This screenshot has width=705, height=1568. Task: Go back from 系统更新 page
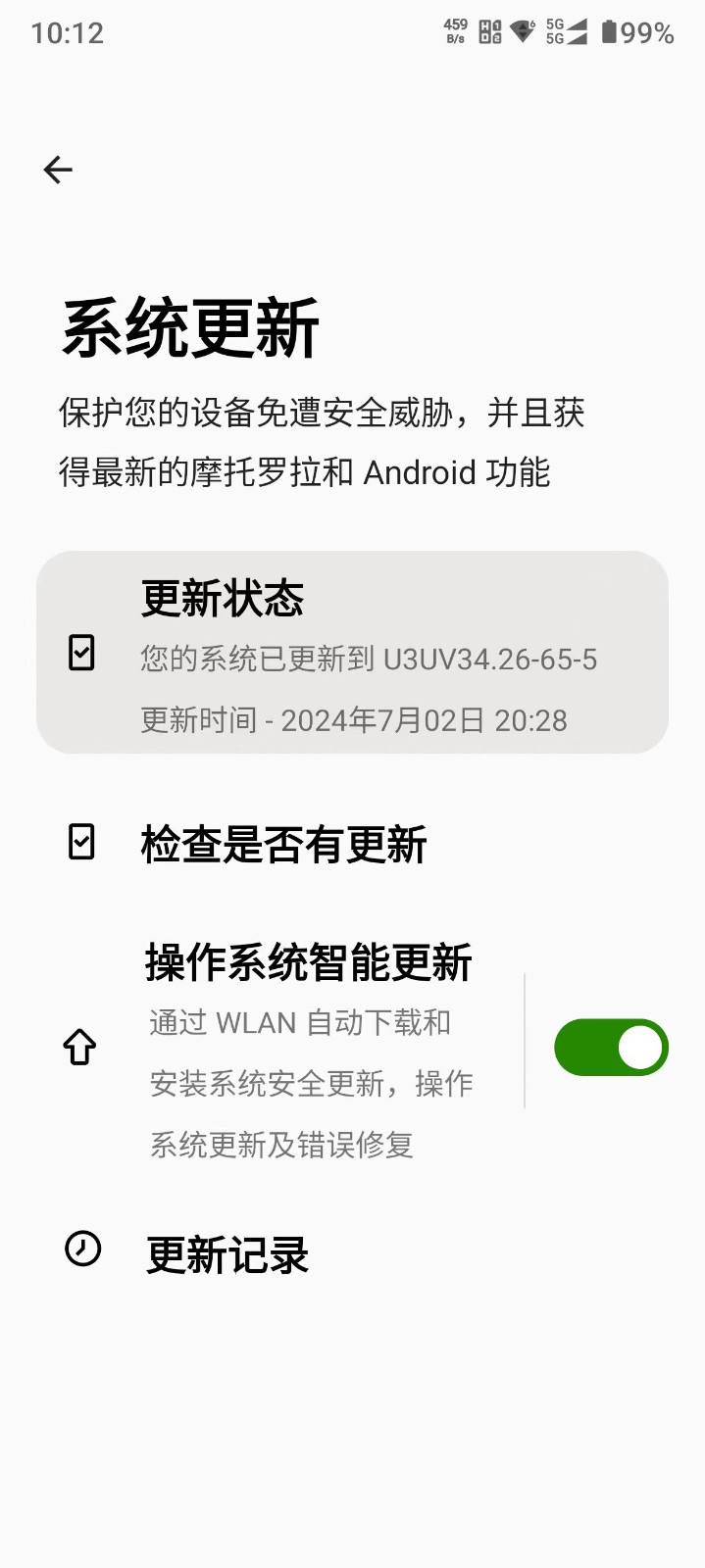(x=59, y=171)
